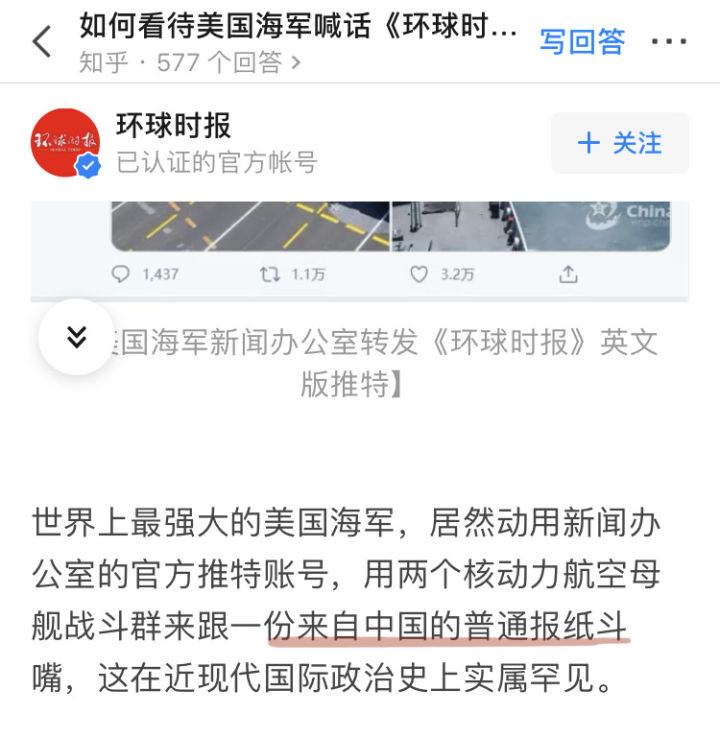Viewport: 720px width, 738px height.
Task: Open the three-dot overflow menu
Action: point(668,42)
